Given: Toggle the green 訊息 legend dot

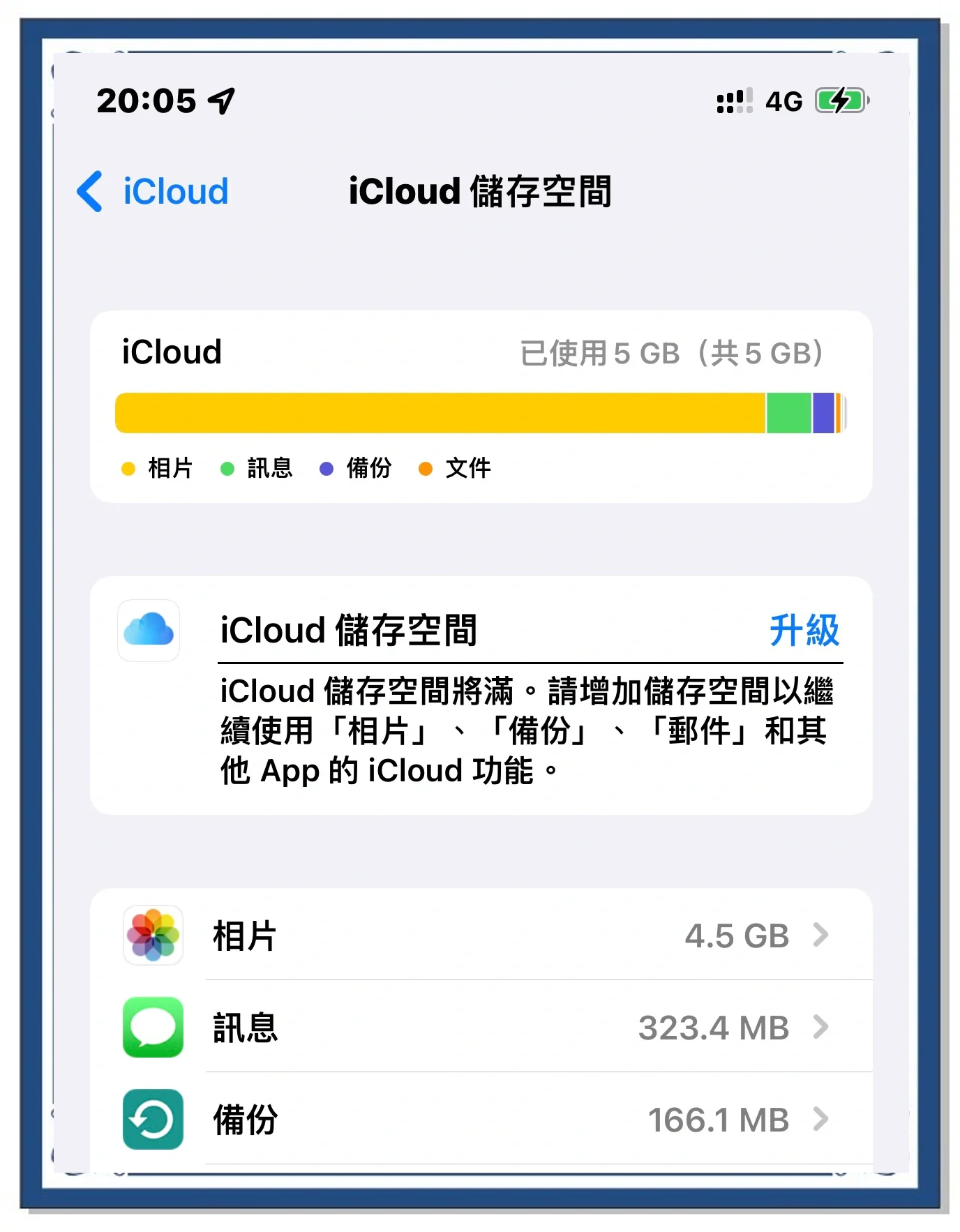Looking at the screenshot, I should (x=228, y=468).
